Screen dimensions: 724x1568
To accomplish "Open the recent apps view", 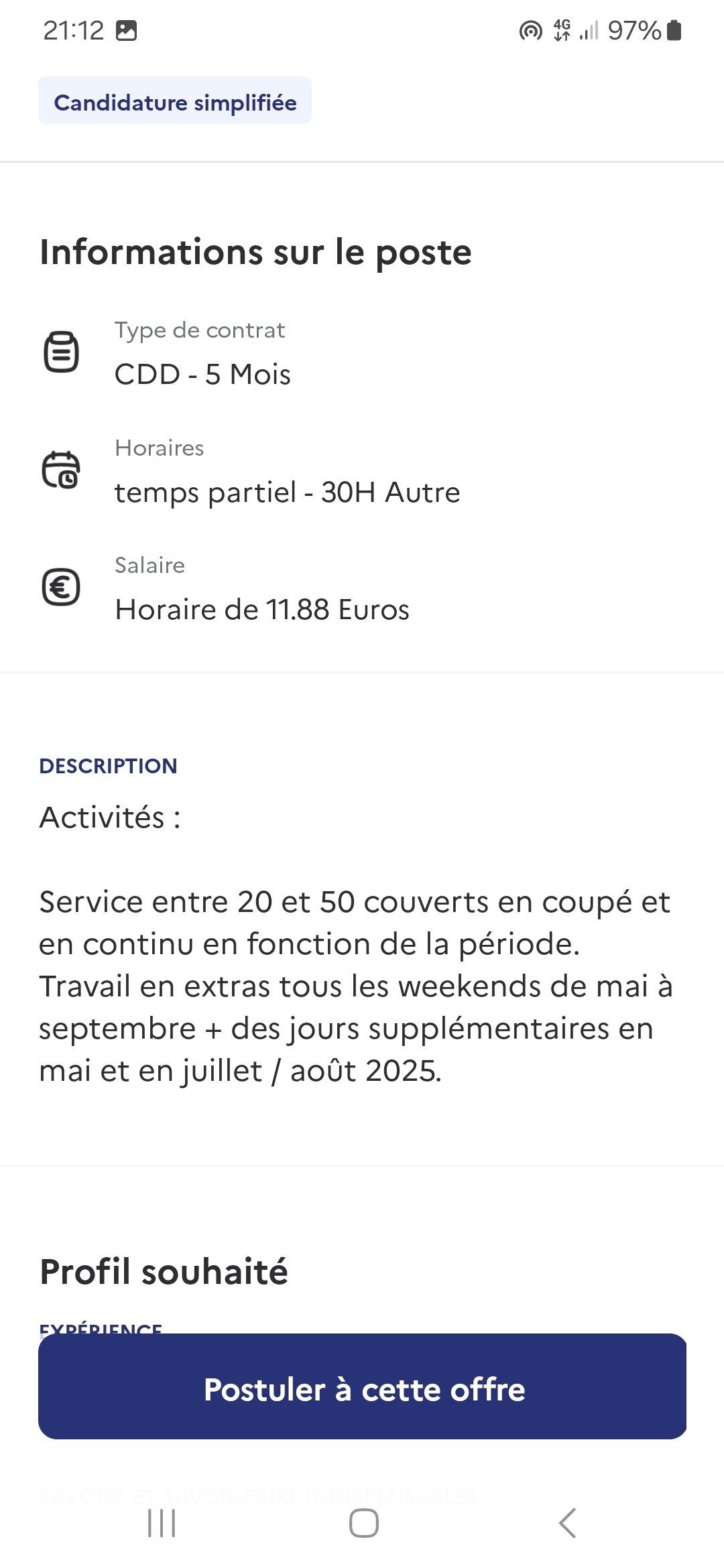I will [162, 1523].
